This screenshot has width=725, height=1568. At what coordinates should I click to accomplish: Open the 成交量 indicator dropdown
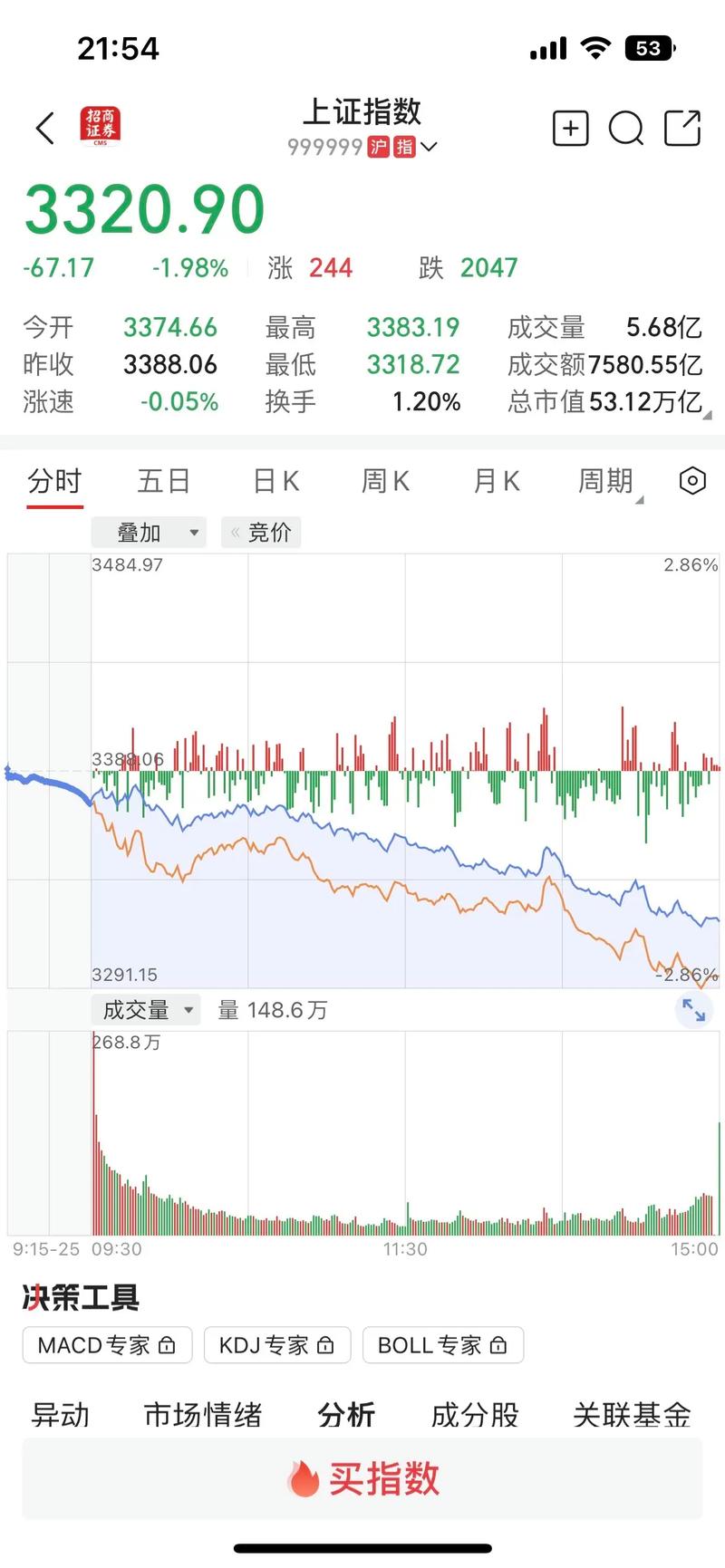tap(145, 1009)
